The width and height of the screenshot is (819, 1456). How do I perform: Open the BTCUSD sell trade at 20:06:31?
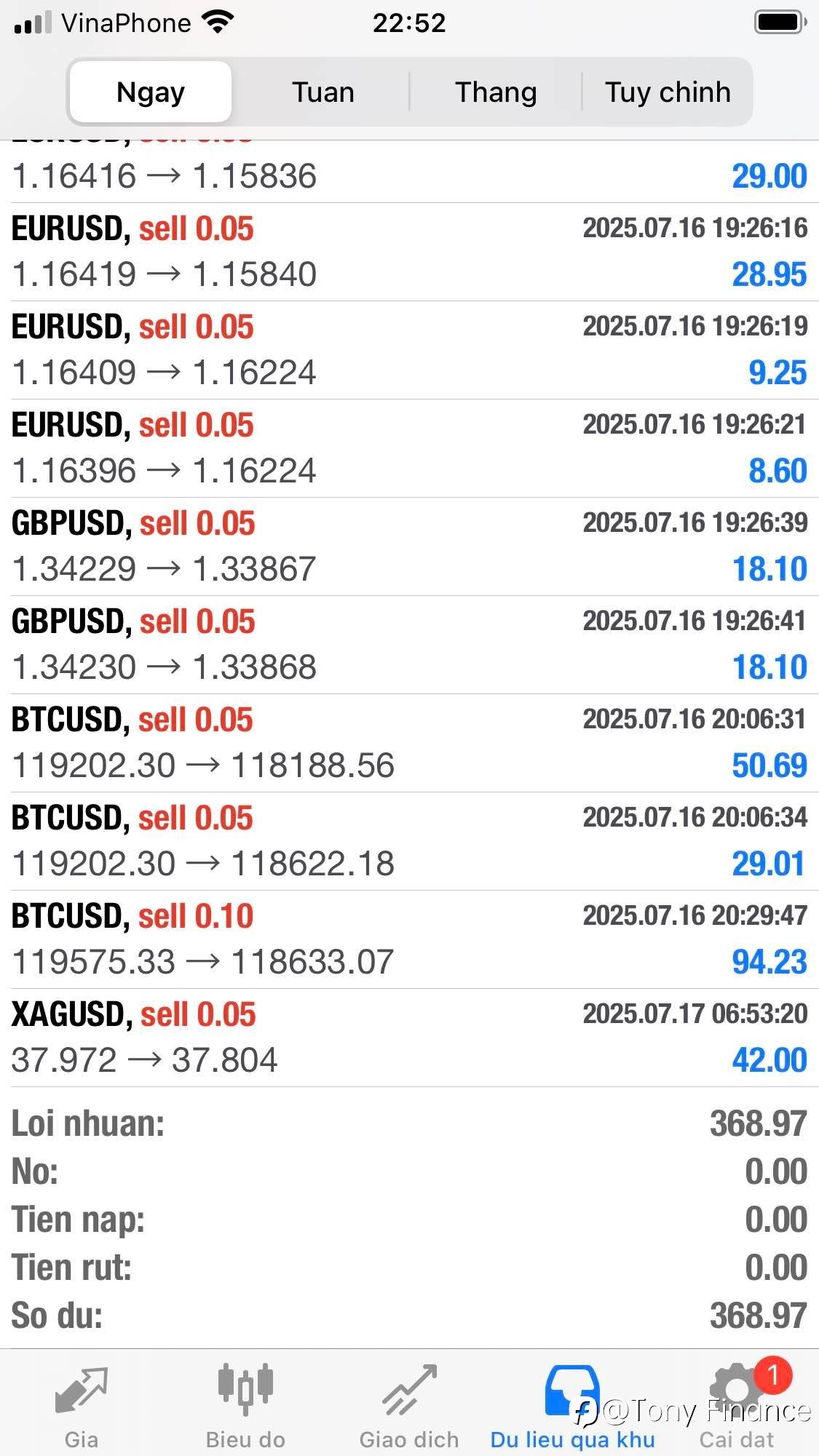click(409, 743)
